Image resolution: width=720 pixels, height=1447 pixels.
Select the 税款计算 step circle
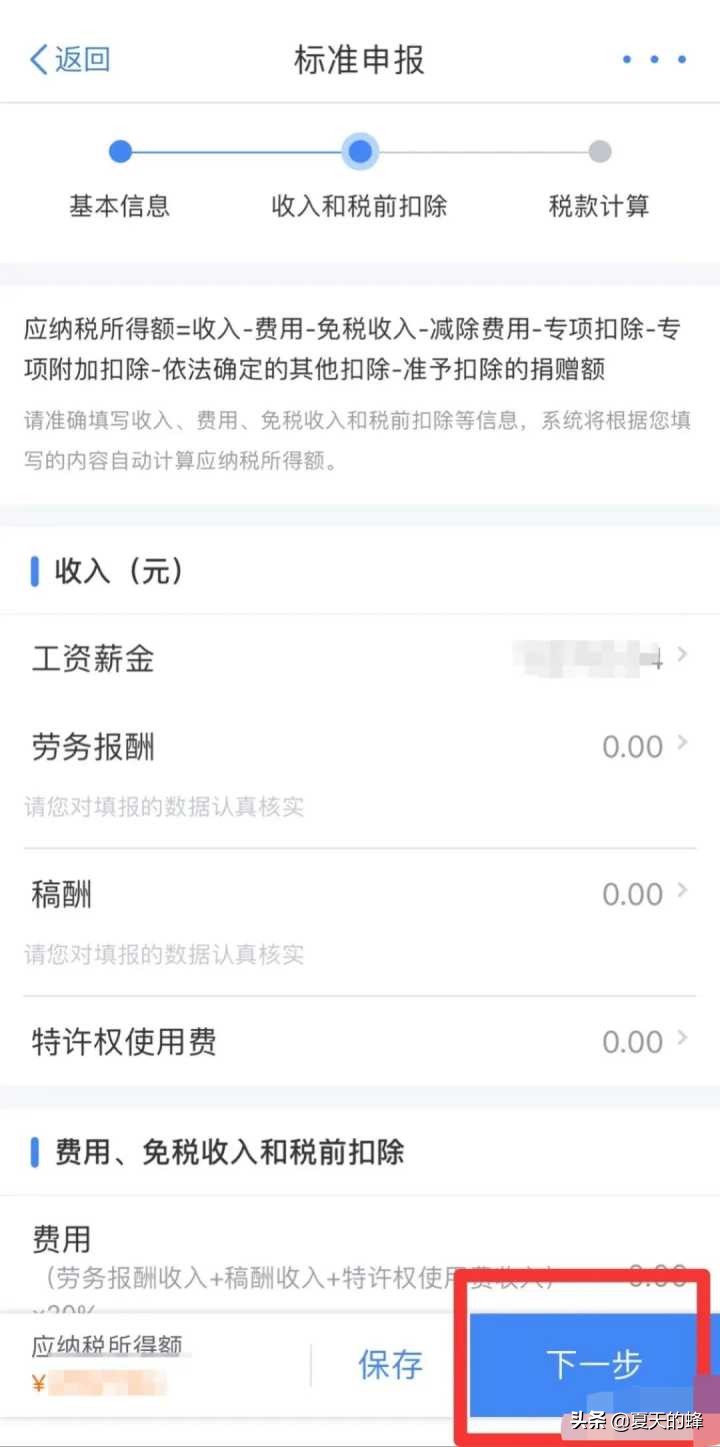[600, 151]
